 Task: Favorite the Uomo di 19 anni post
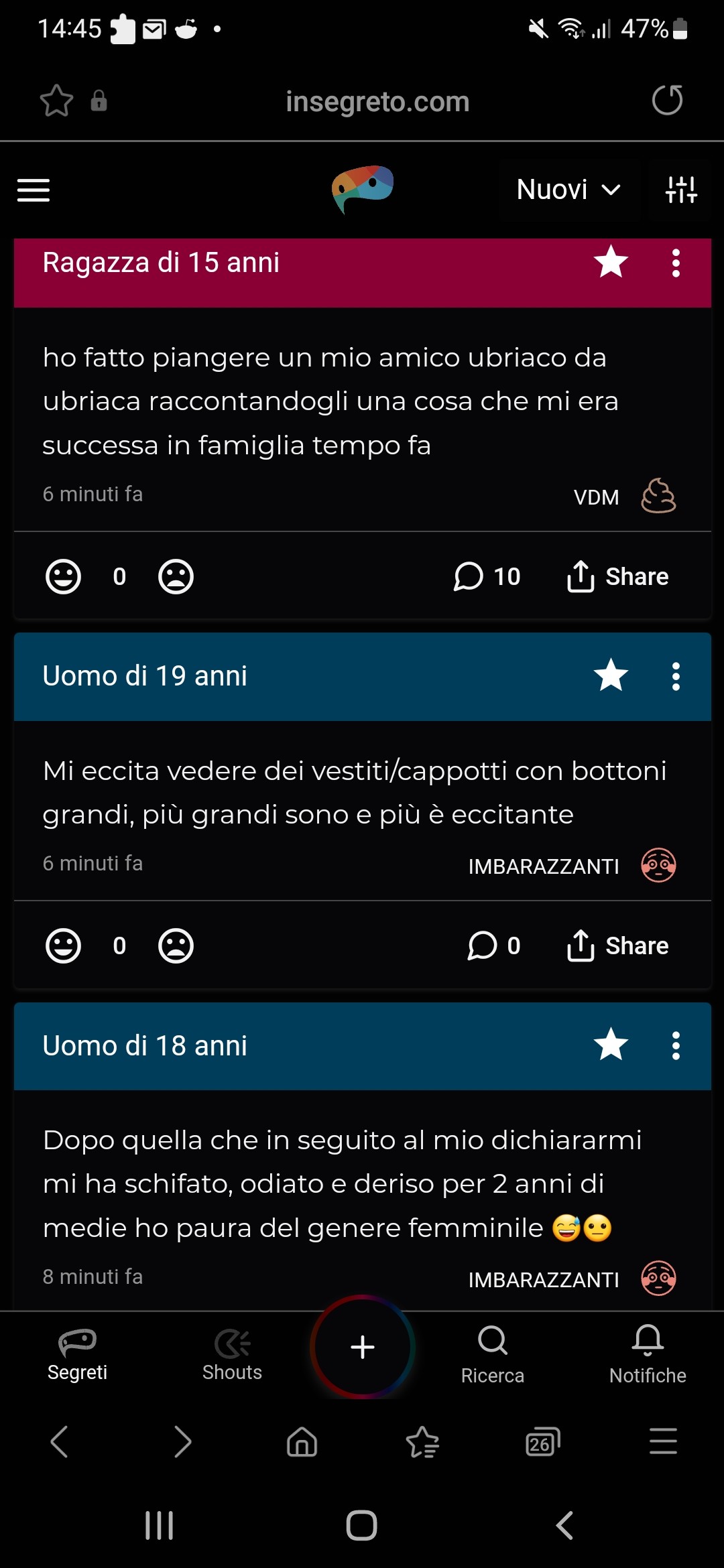(611, 675)
